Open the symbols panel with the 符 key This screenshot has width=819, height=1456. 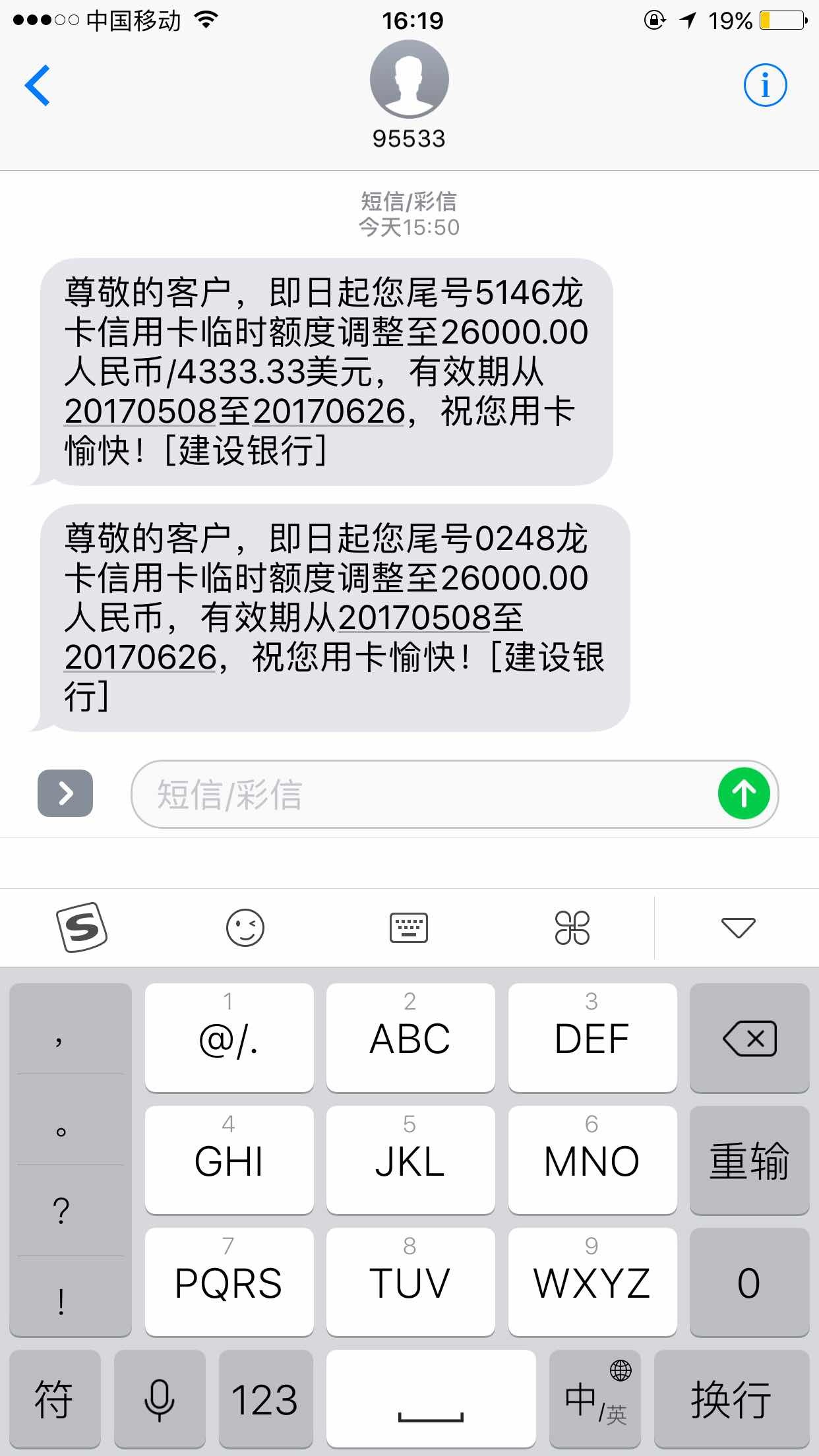click(54, 1398)
